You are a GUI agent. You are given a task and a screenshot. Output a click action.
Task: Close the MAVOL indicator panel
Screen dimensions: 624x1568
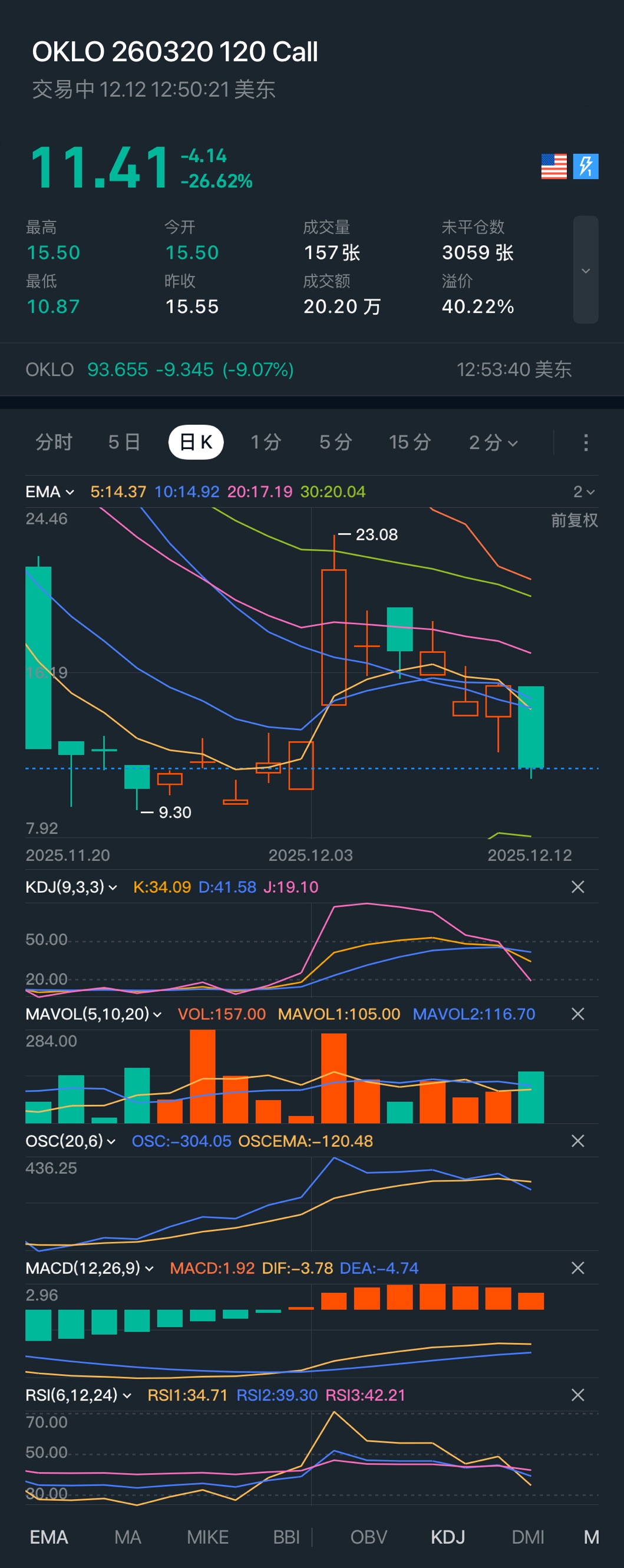tap(577, 1014)
